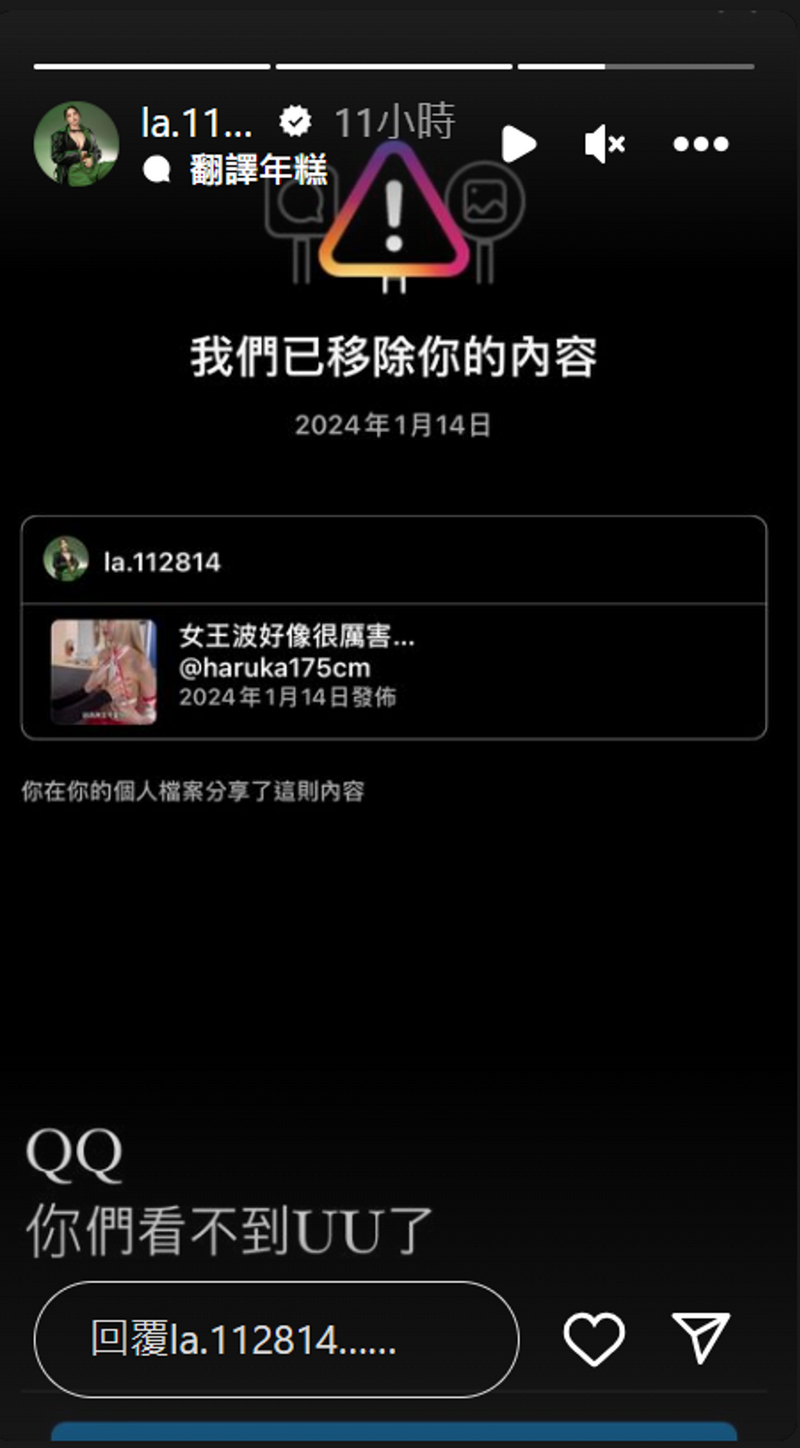Resume the story with the play icon
Image resolution: width=800 pixels, height=1448 pixels.
(519, 144)
